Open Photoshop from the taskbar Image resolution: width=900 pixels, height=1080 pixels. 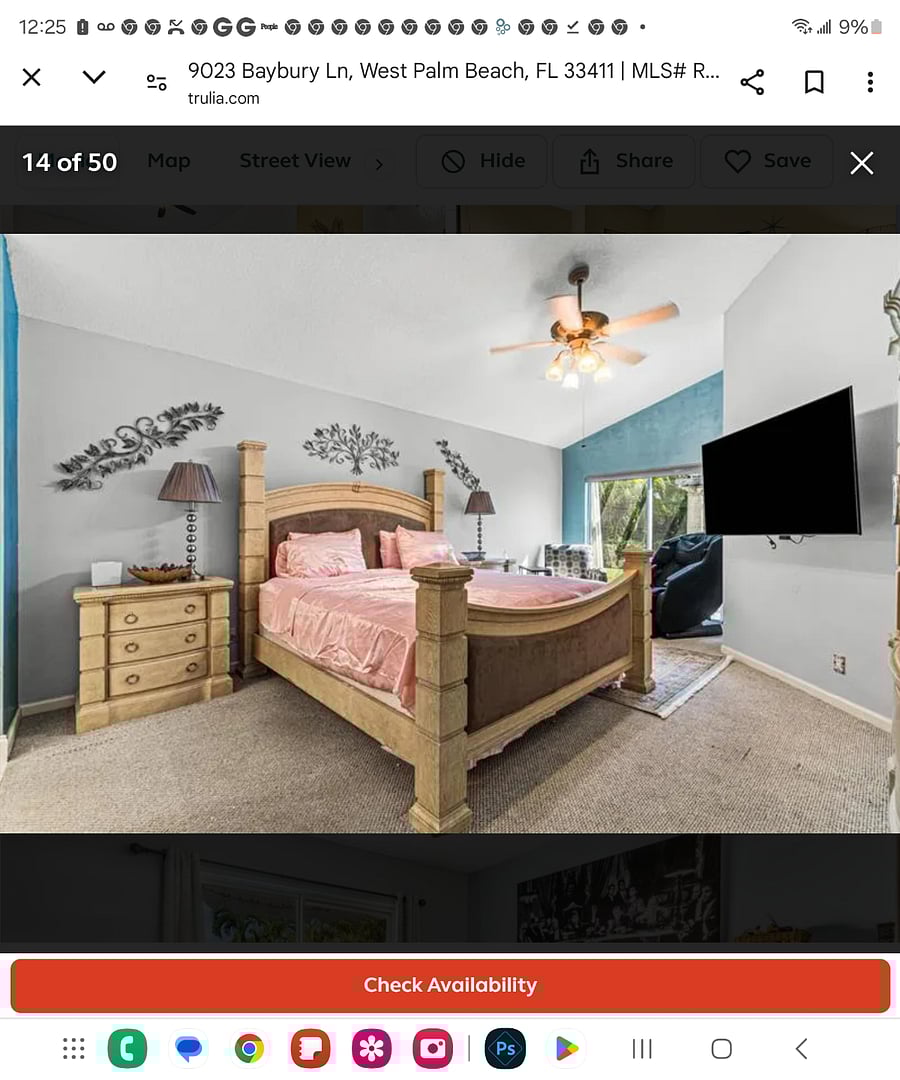pyautogui.click(x=505, y=1048)
